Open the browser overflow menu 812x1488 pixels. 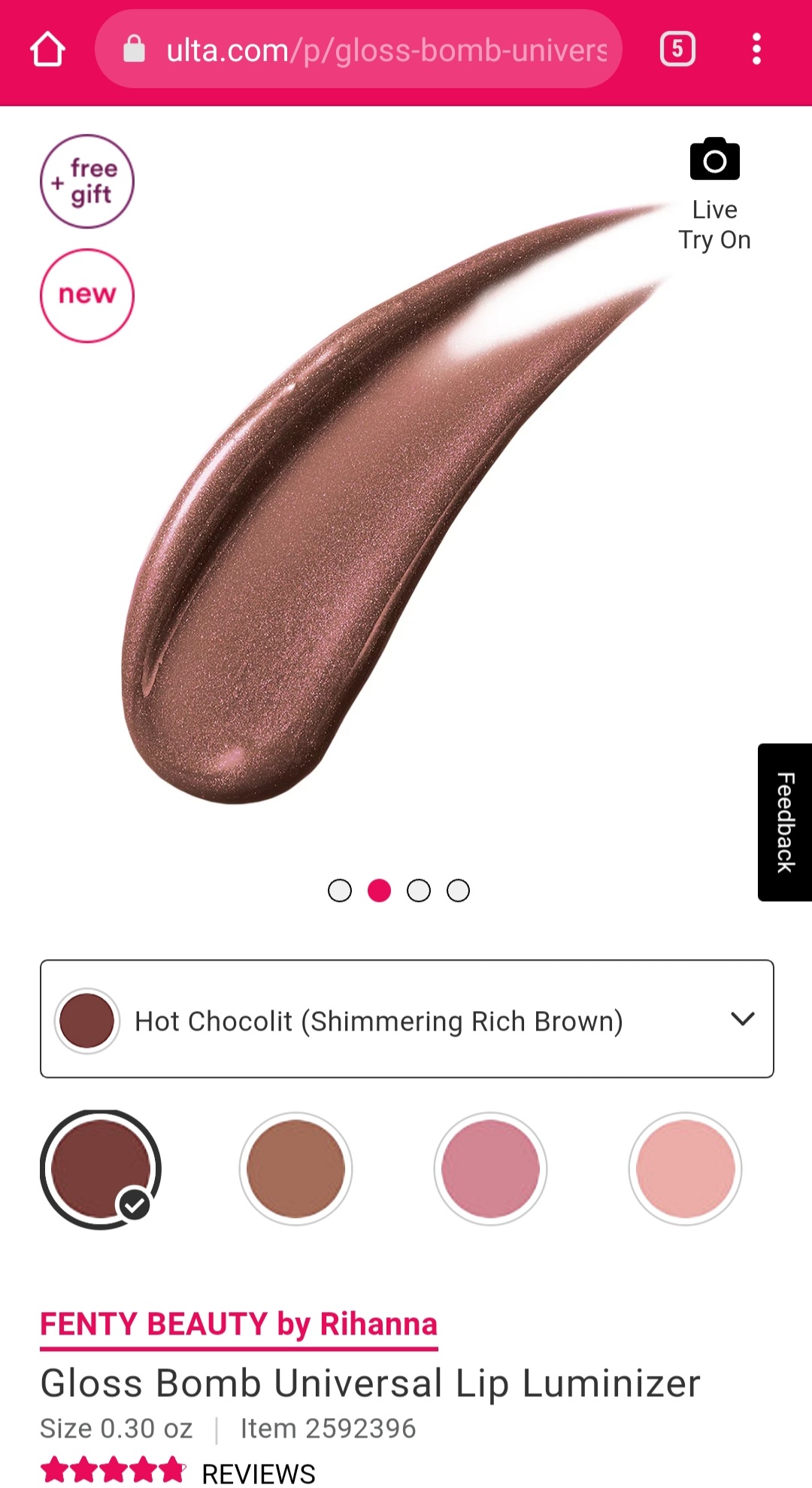pyautogui.click(x=756, y=50)
